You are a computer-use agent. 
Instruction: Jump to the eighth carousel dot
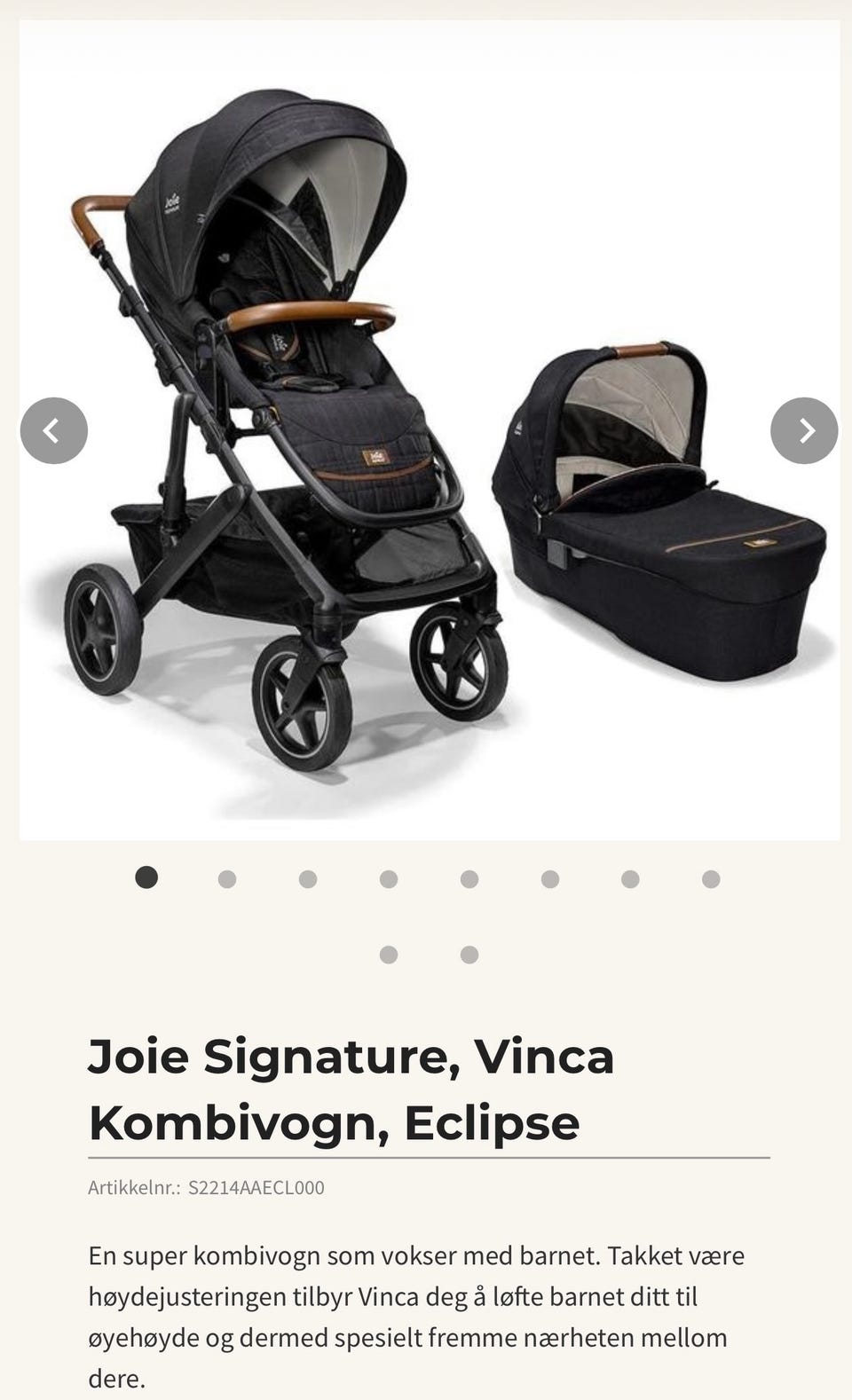click(x=711, y=879)
